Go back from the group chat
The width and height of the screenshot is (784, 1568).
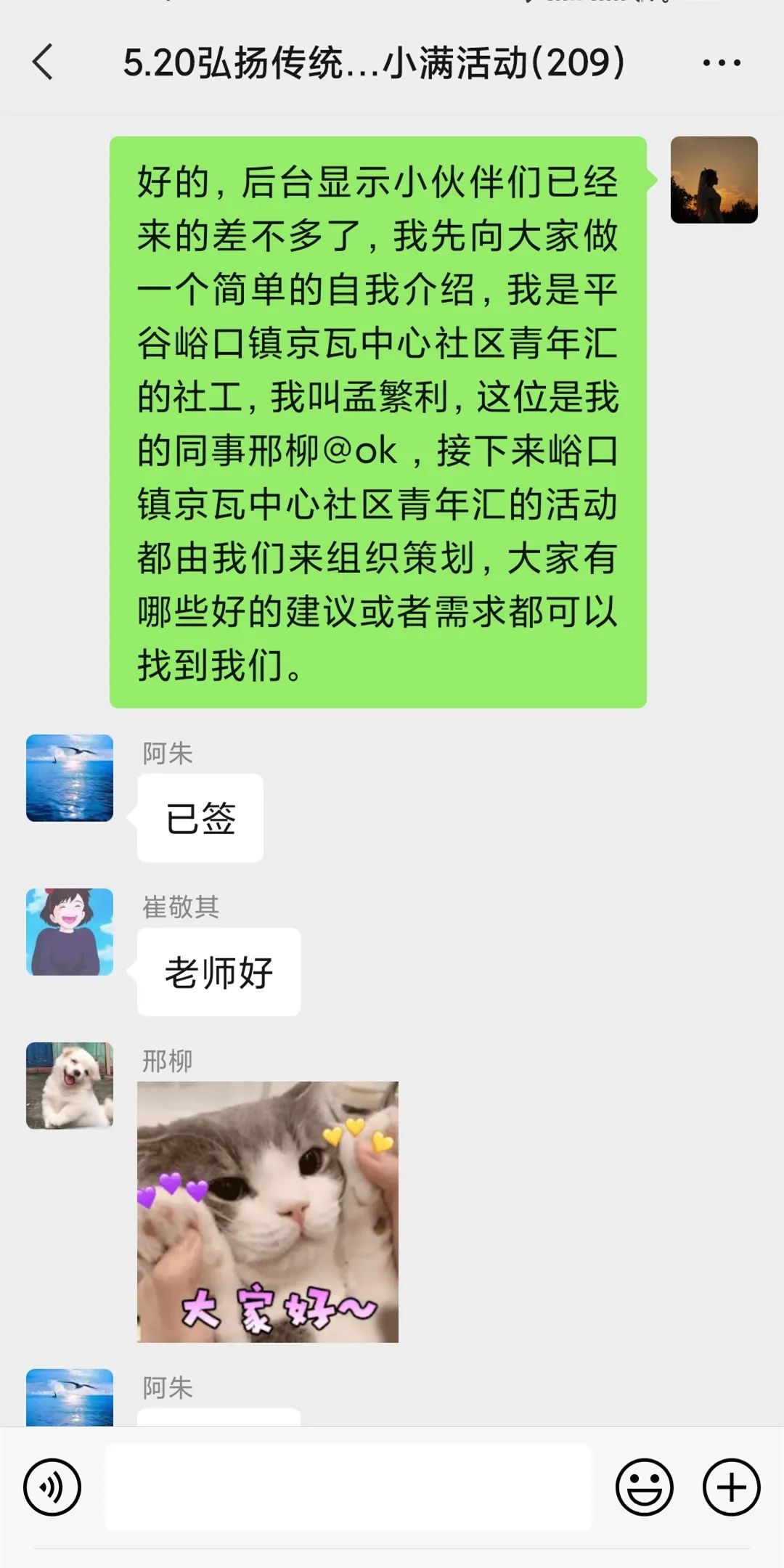point(44,62)
